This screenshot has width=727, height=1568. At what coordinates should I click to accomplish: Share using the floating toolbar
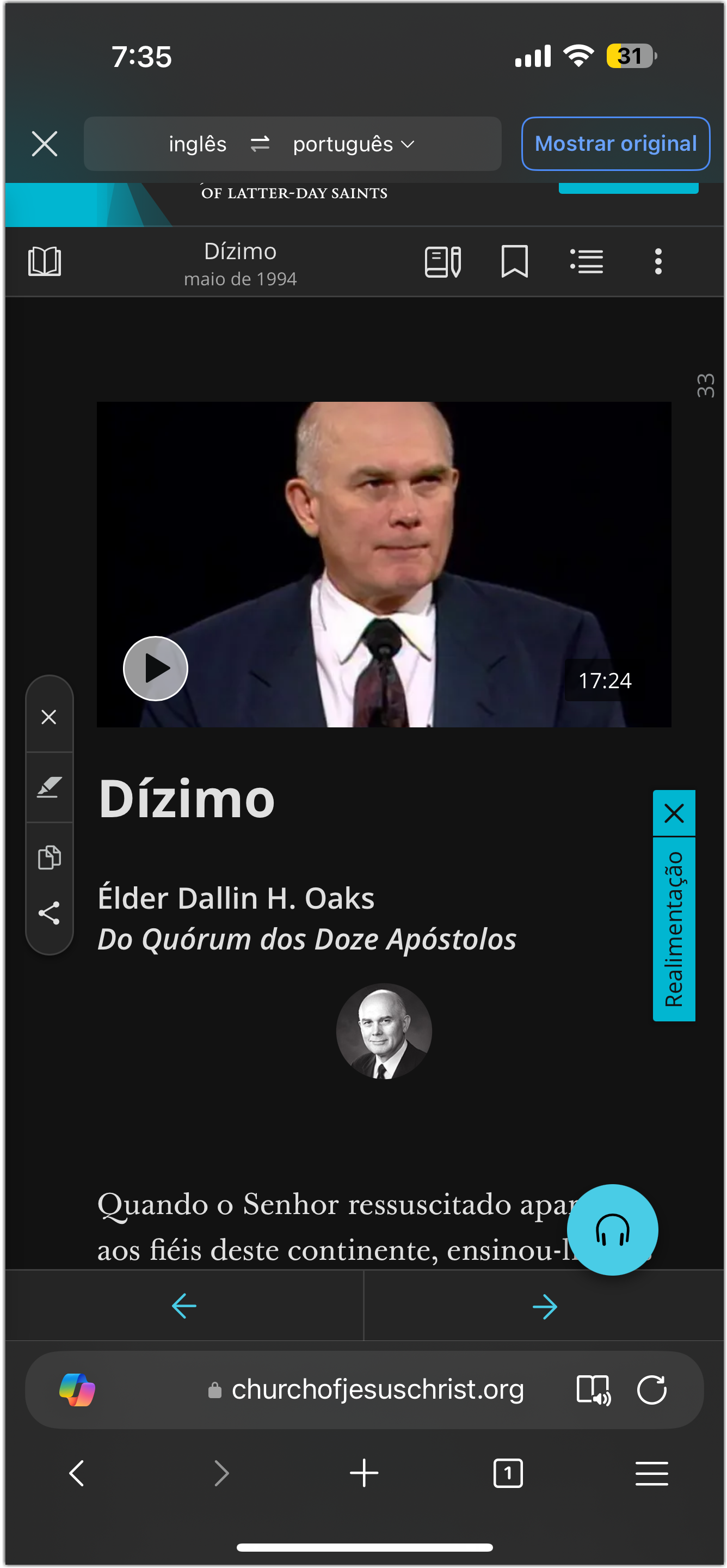pyautogui.click(x=50, y=913)
